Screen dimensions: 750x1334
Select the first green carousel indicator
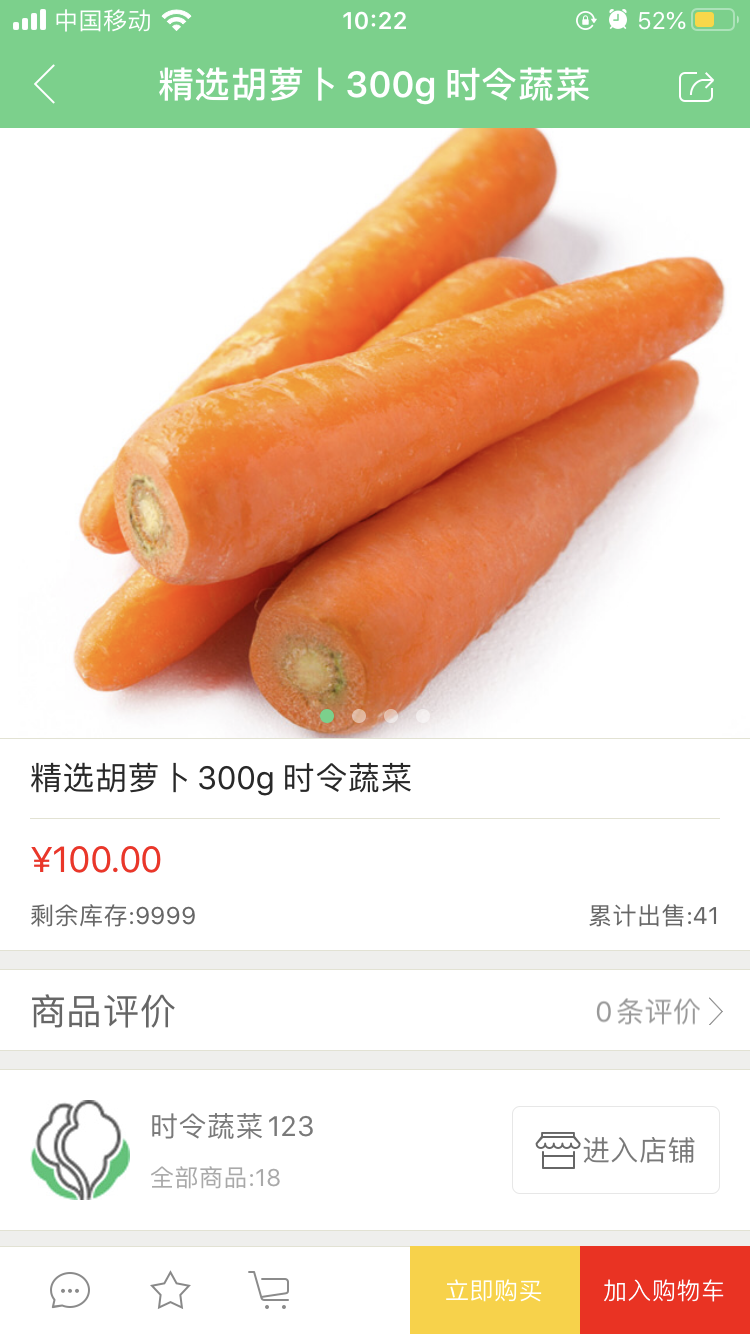pos(326,716)
